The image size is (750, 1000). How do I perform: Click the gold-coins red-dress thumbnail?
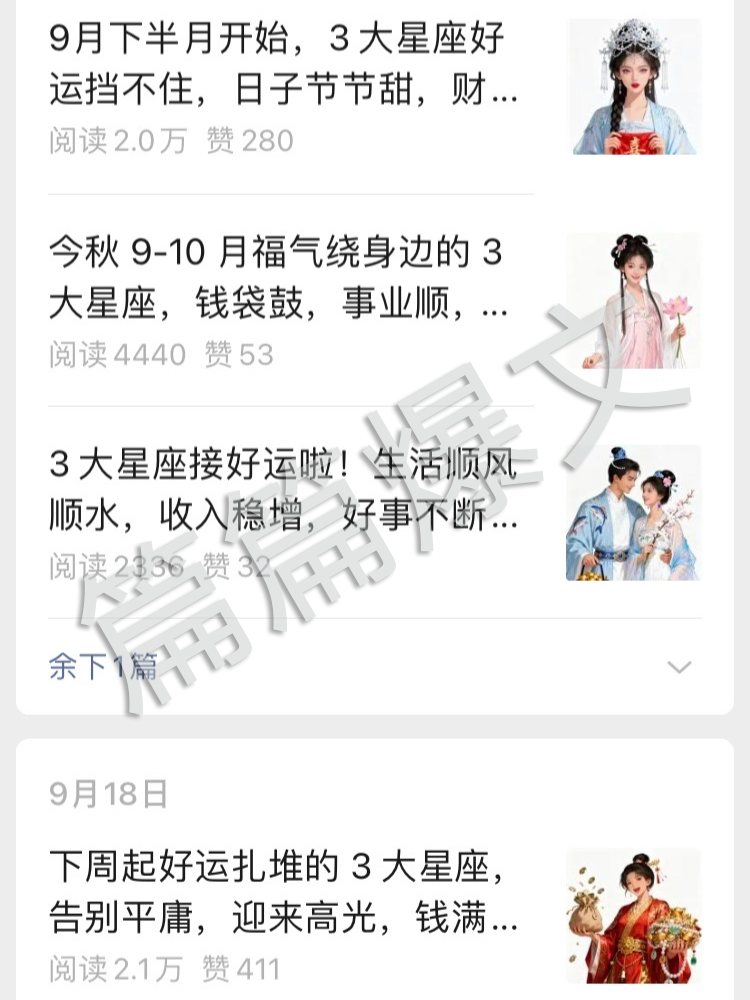coord(631,915)
